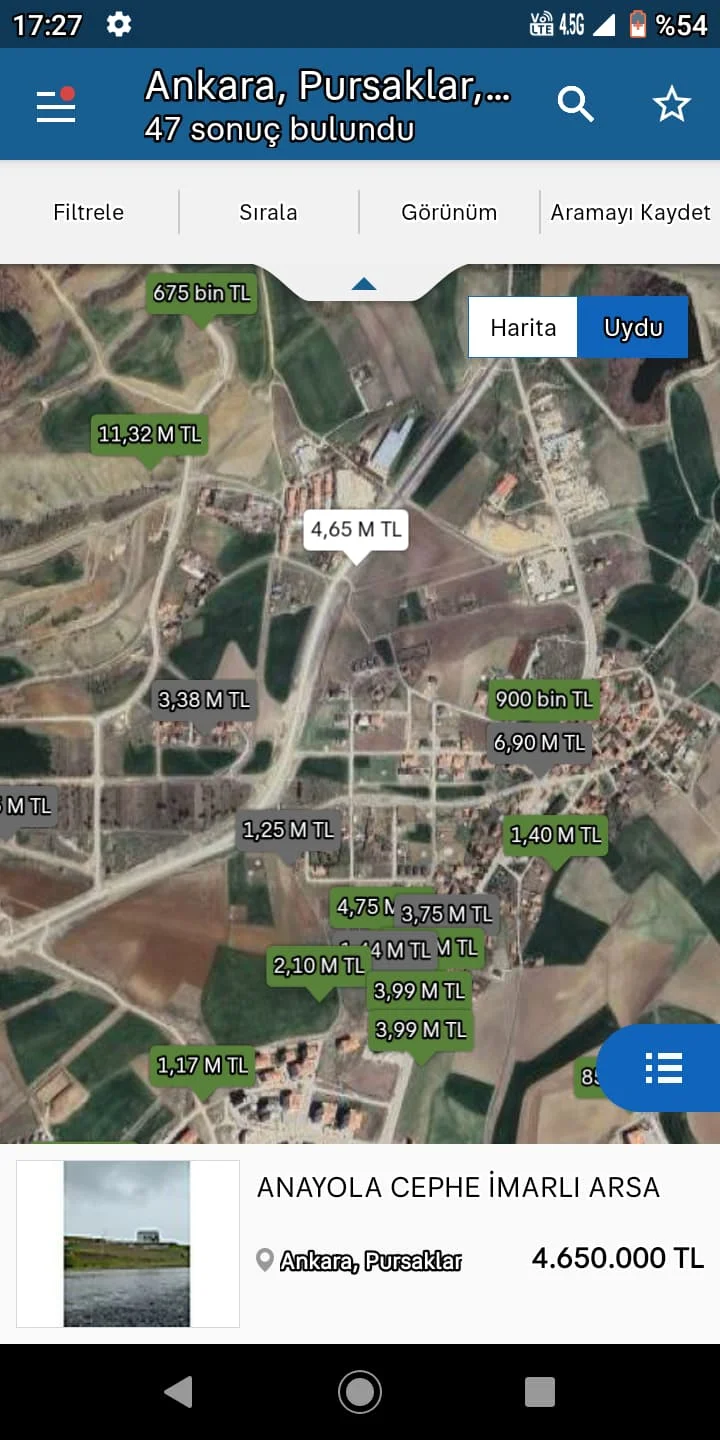This screenshot has width=720, height=1440.
Task: Open Android settings gear in status bar
Action: 118,22
